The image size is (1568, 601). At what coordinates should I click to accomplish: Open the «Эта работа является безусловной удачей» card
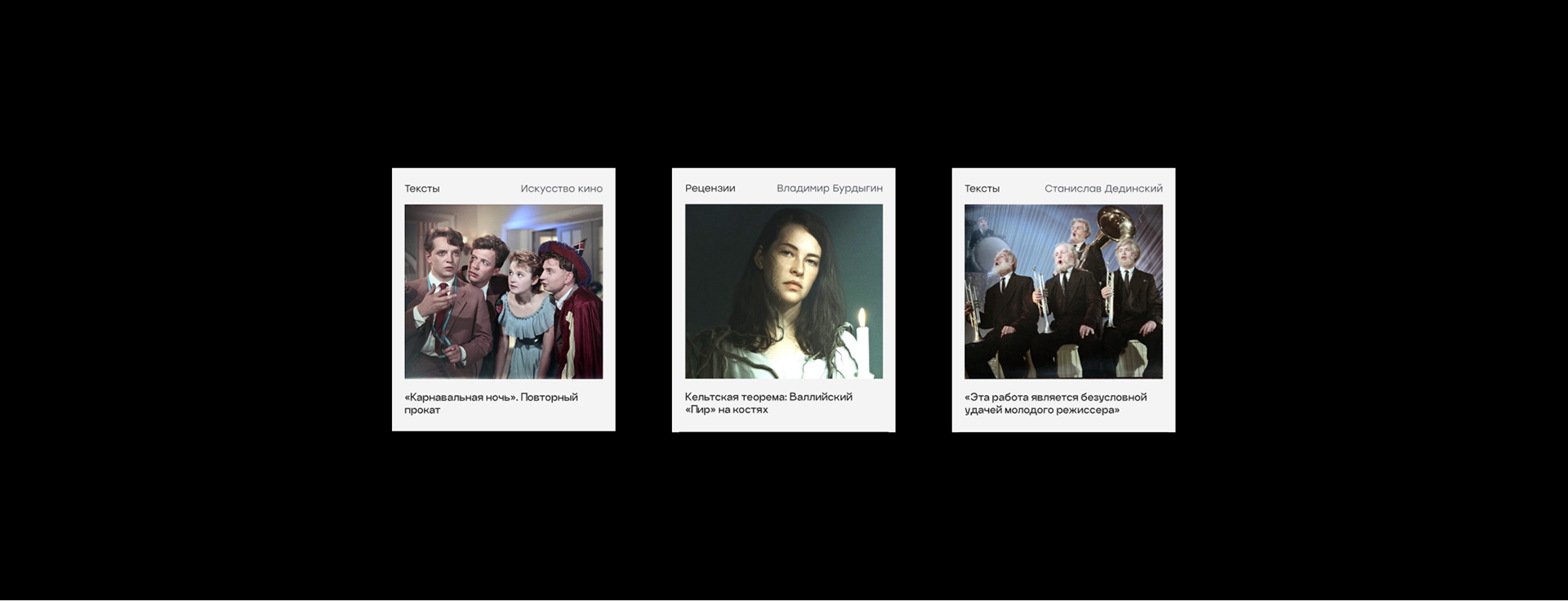click(x=1063, y=292)
